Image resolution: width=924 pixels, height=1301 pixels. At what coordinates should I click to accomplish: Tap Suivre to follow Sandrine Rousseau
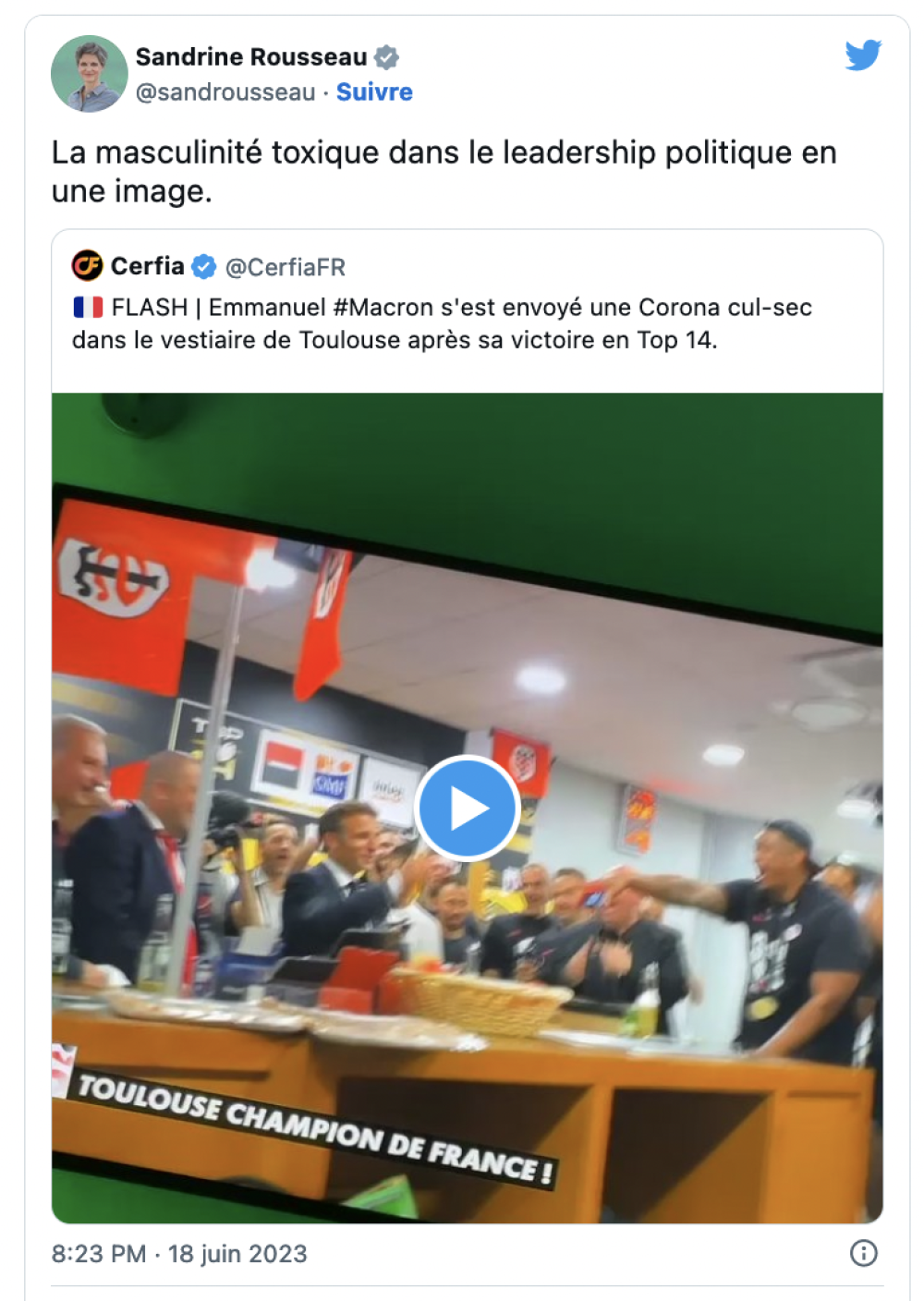tap(374, 92)
